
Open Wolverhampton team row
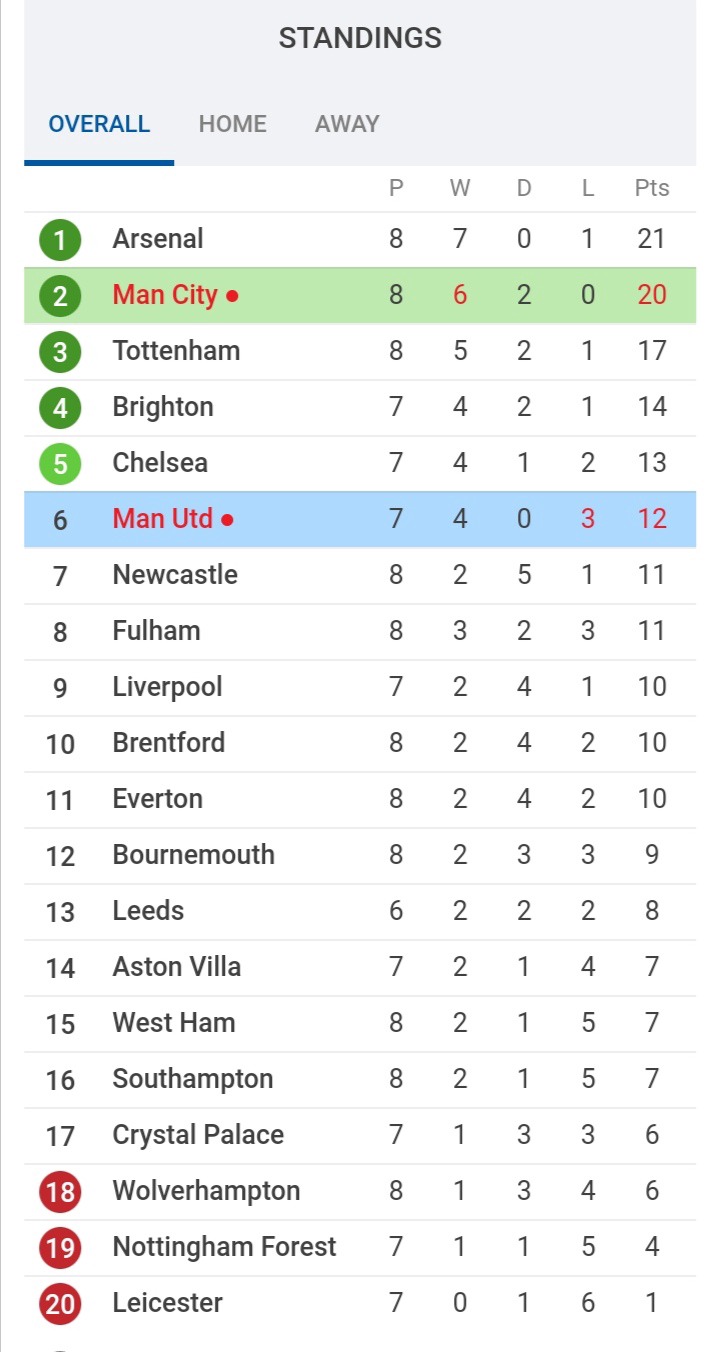point(360,1191)
